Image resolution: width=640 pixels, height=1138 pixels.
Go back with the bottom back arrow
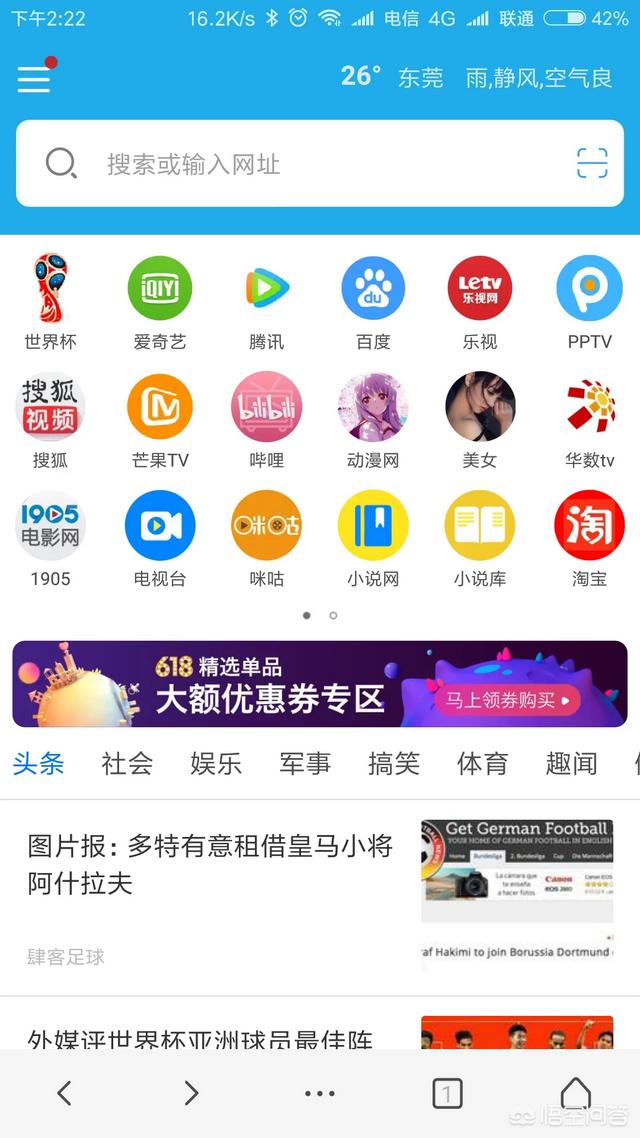[x=65, y=1092]
